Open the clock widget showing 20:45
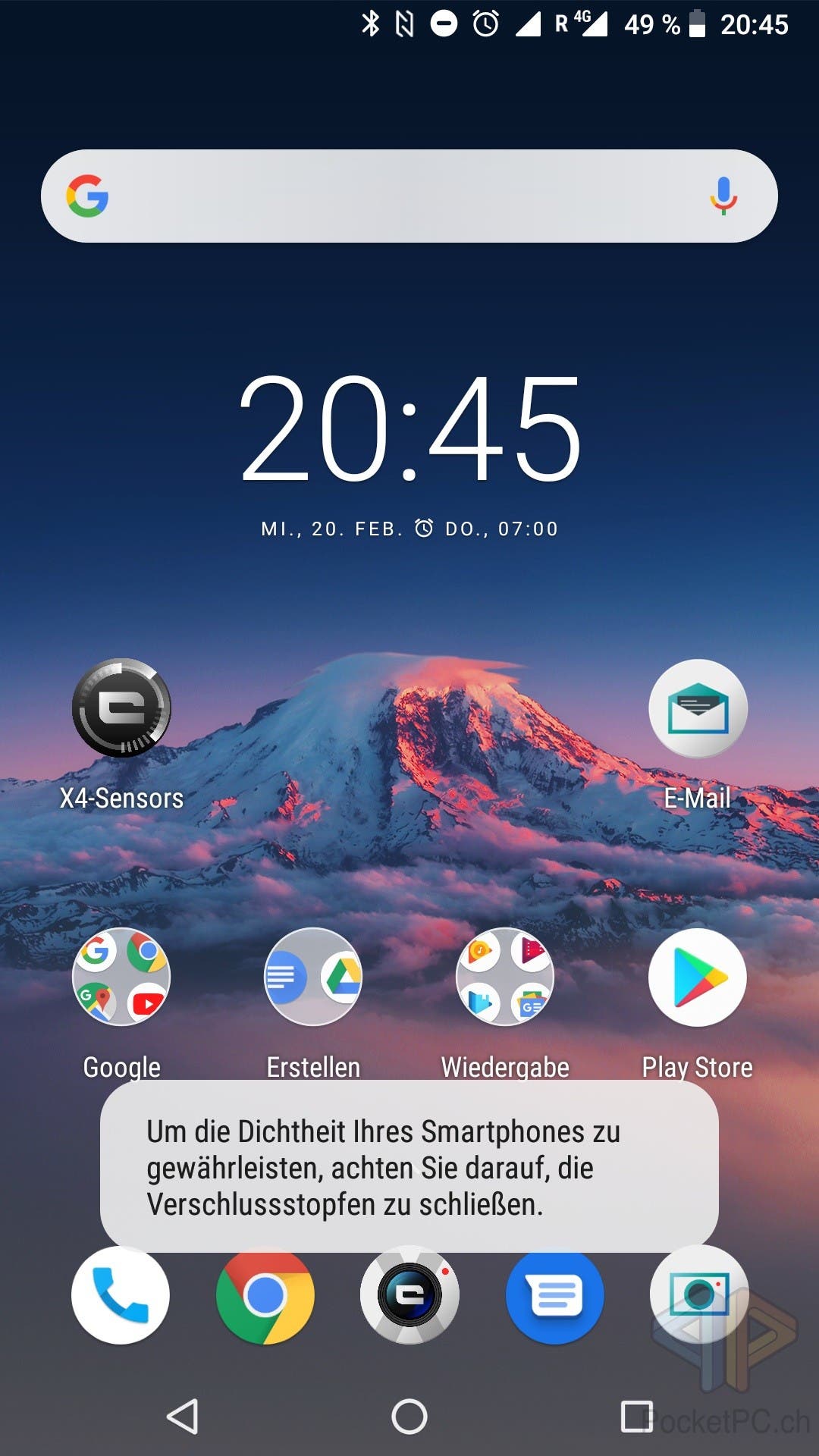The height and width of the screenshot is (1456, 819). coord(409,429)
